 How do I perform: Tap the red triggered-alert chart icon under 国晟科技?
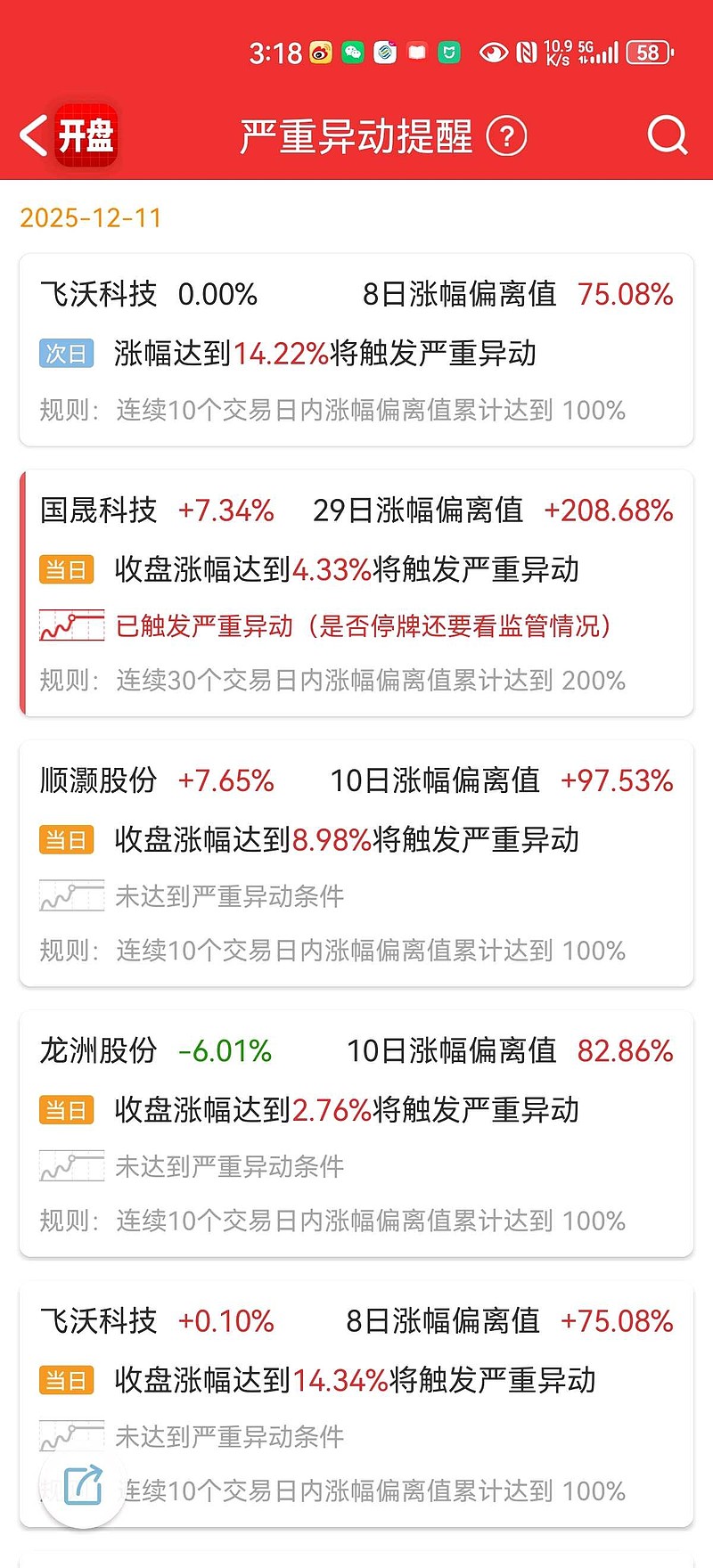click(x=71, y=626)
